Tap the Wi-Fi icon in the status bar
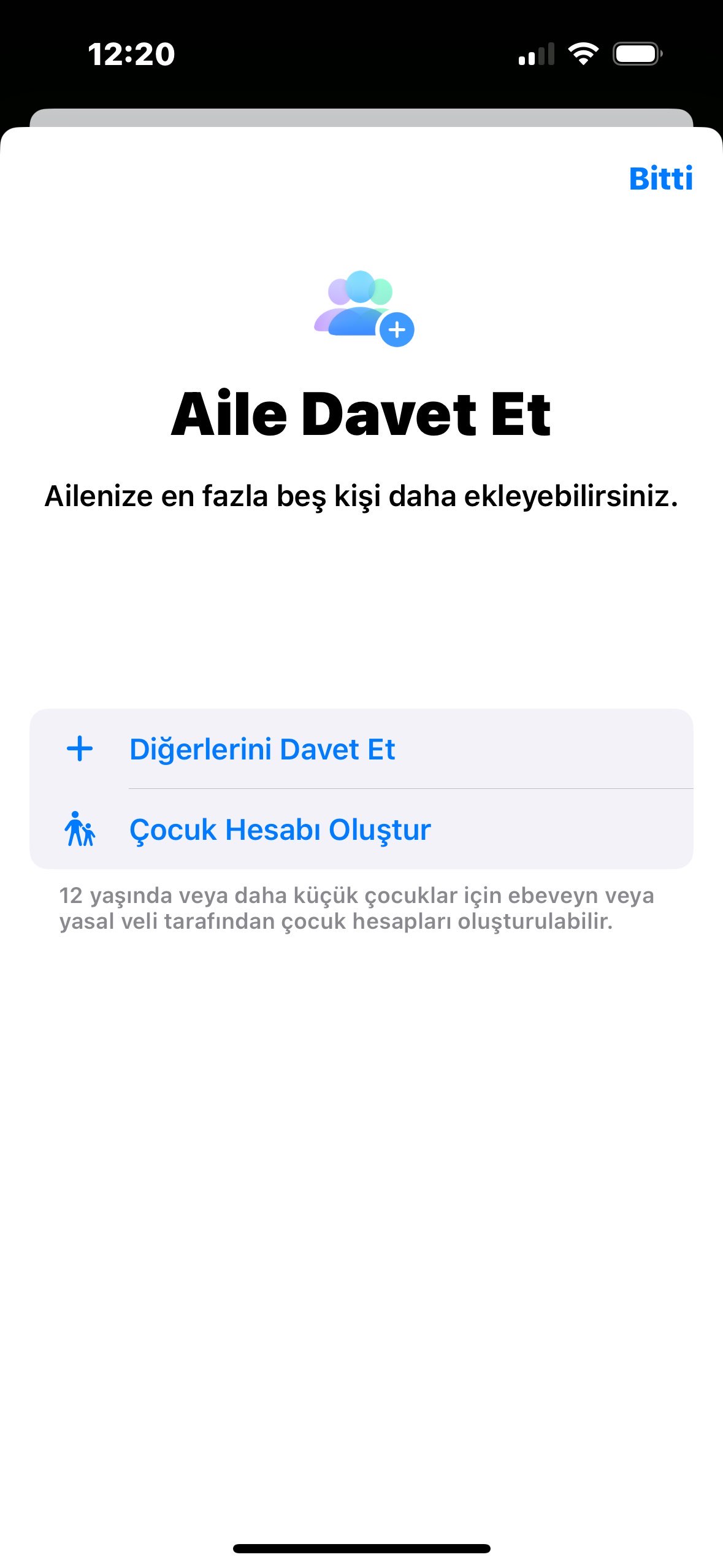This screenshot has width=723, height=1568. (583, 54)
